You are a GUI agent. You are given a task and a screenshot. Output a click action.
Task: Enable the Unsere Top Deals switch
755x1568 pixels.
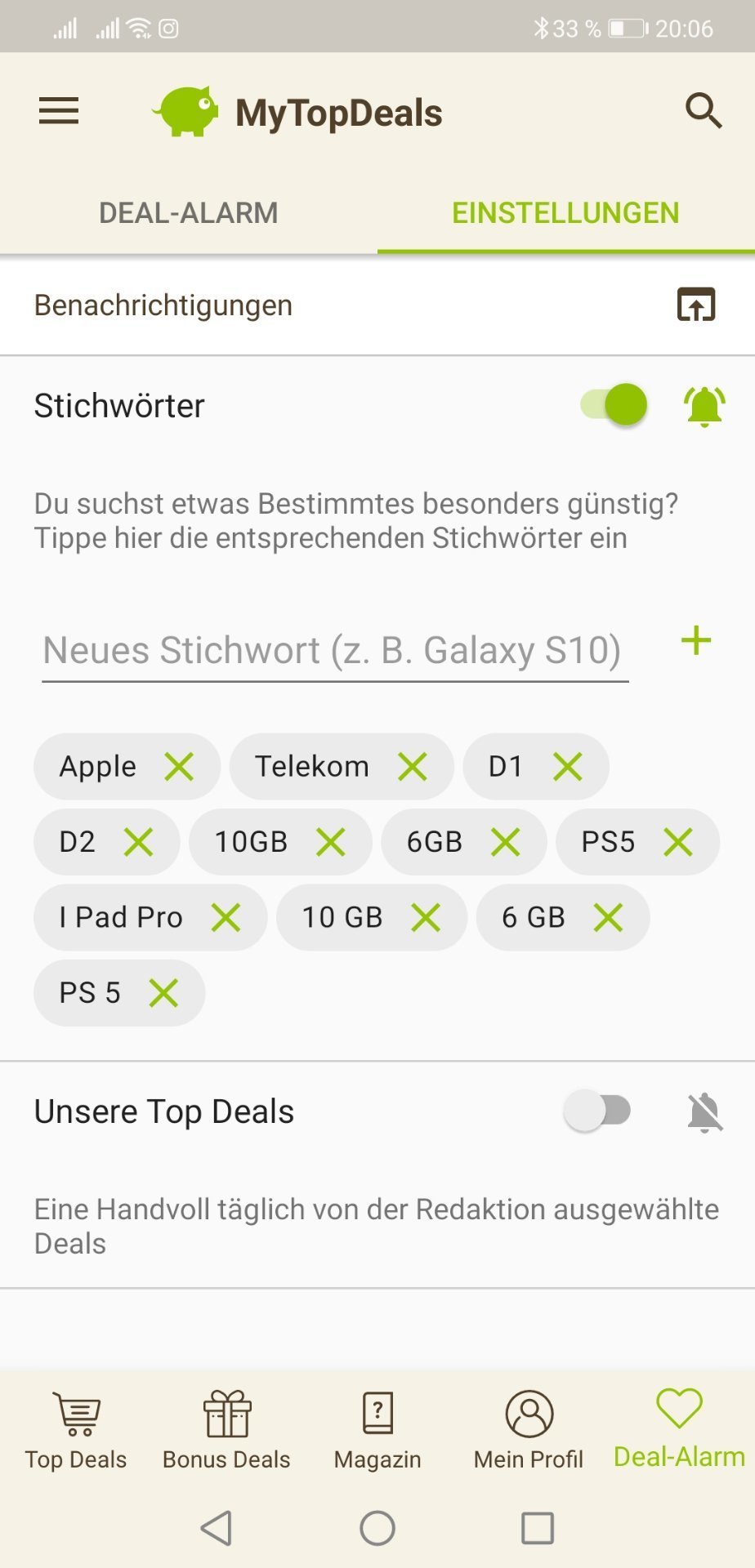point(597,1111)
